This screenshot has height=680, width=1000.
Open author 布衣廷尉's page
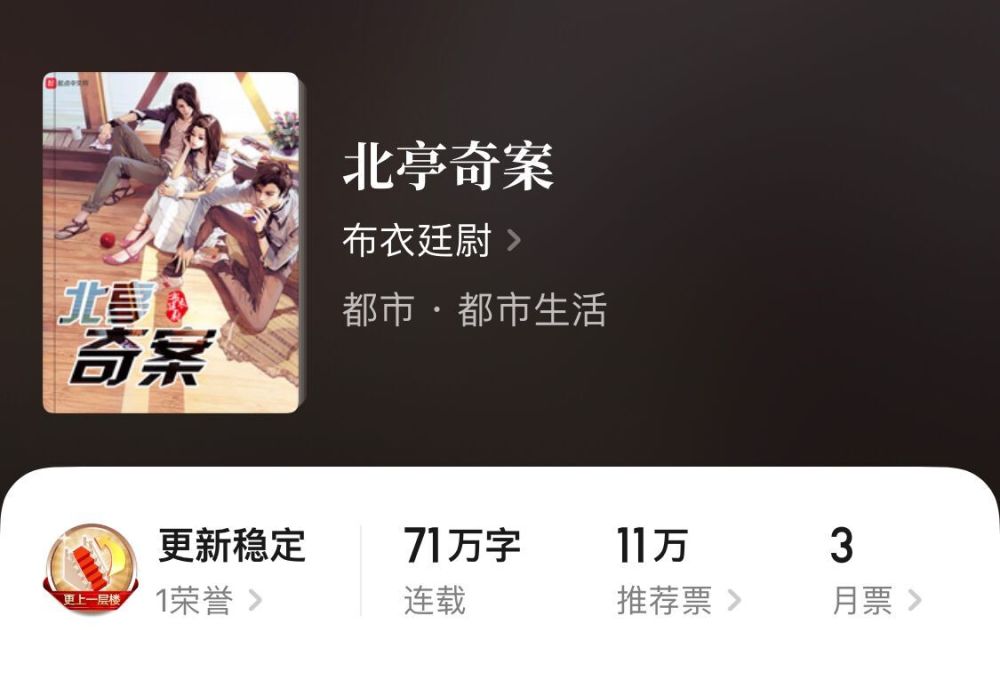[431, 241]
